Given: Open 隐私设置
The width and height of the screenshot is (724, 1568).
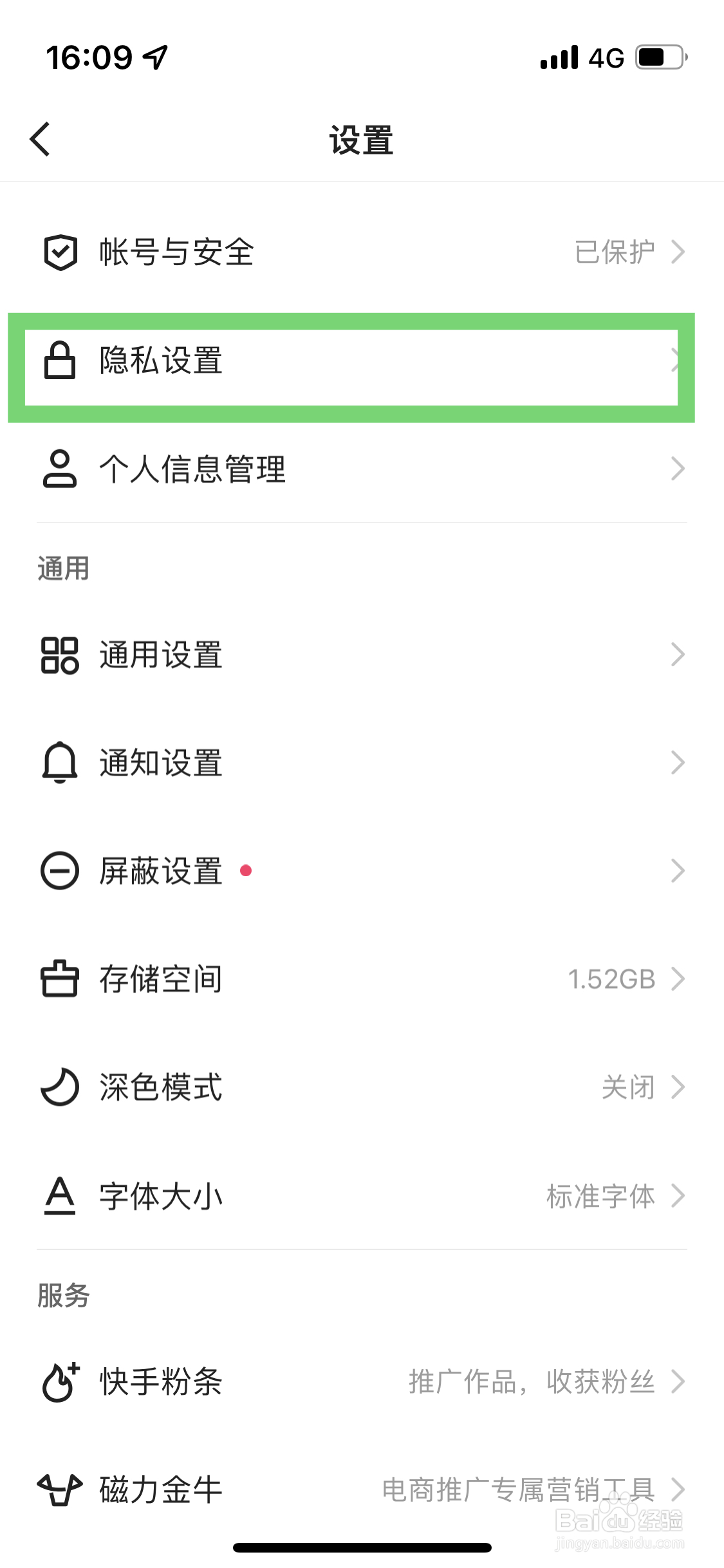Looking at the screenshot, I should [x=351, y=361].
